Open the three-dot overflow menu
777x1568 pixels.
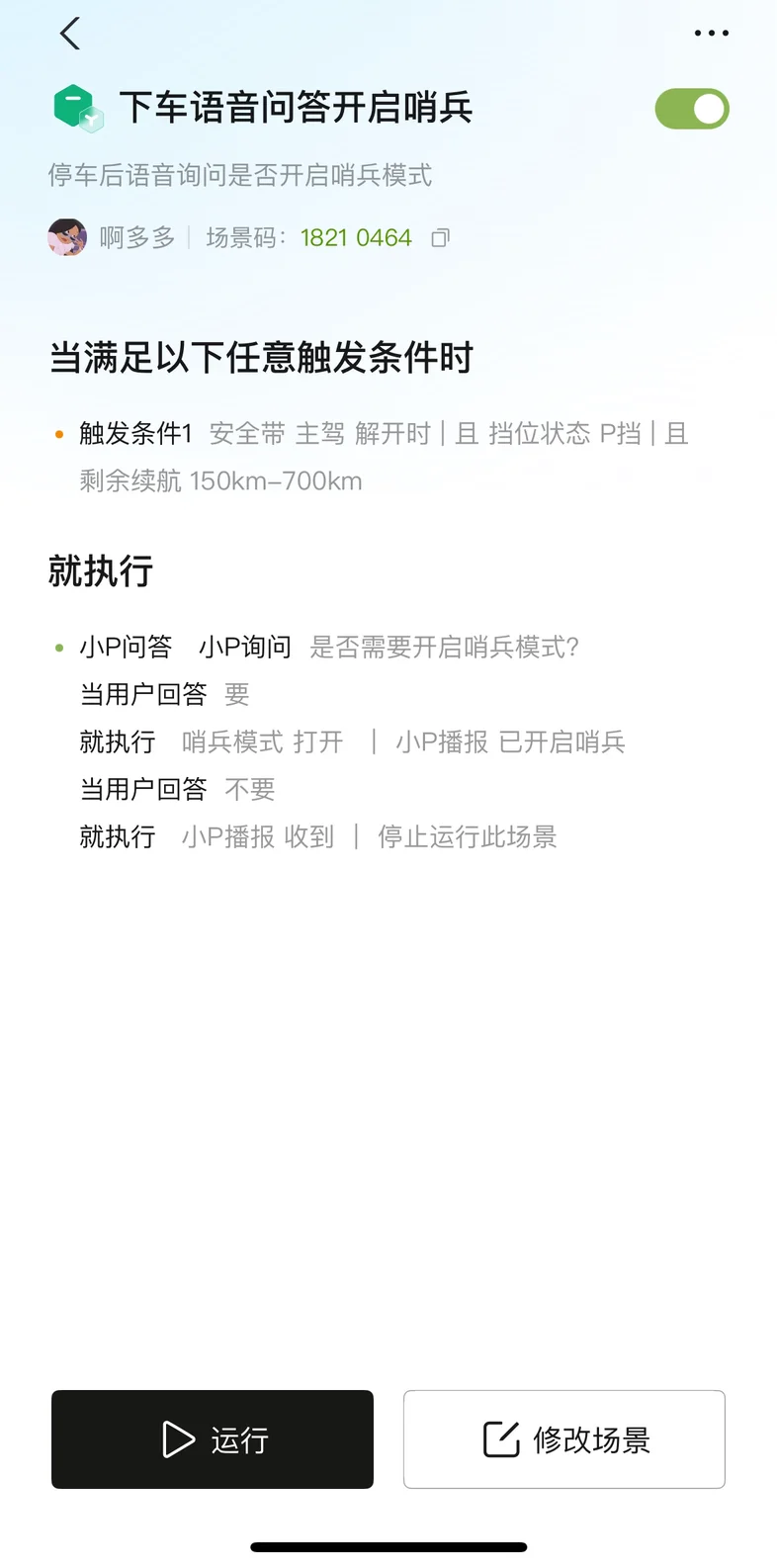pyautogui.click(x=711, y=34)
